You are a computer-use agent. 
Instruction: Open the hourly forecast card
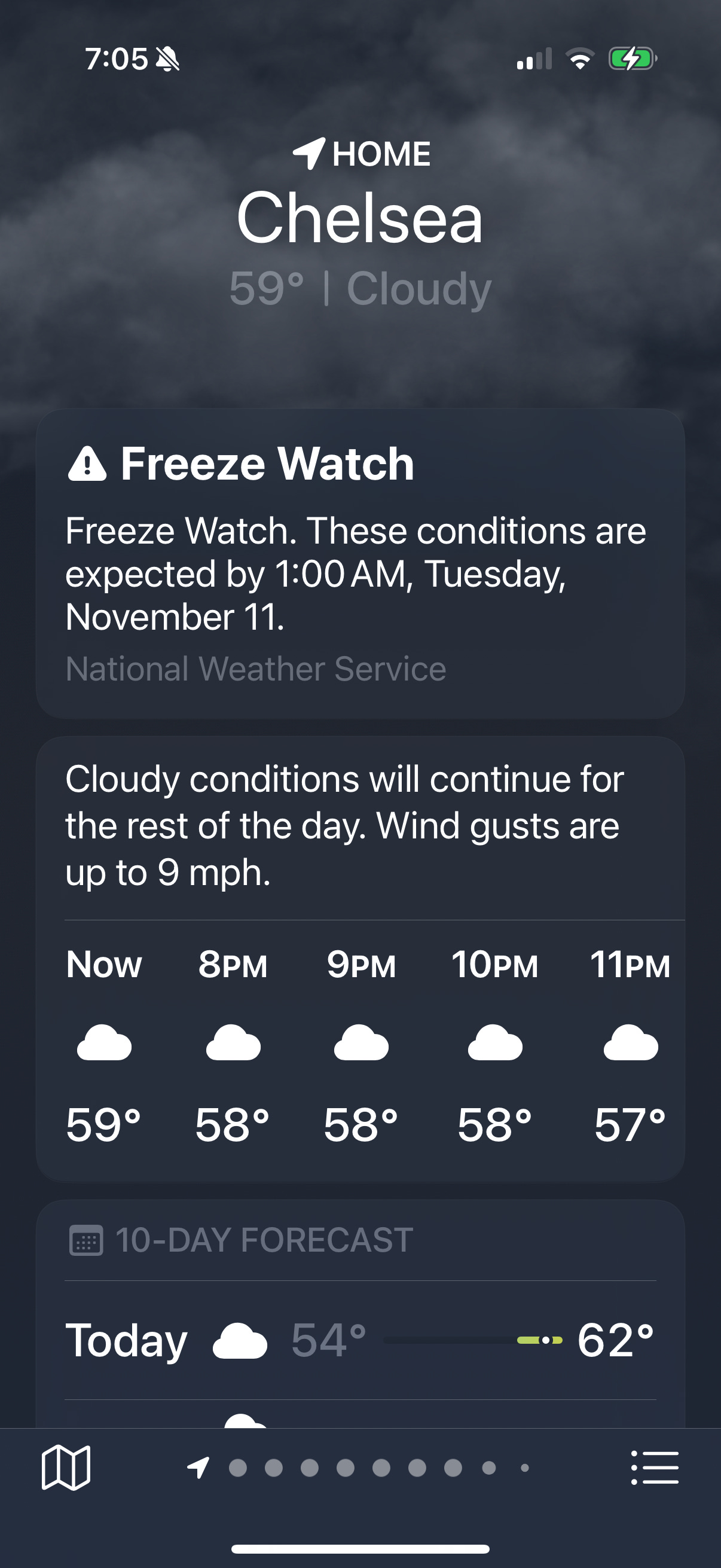coord(360,959)
